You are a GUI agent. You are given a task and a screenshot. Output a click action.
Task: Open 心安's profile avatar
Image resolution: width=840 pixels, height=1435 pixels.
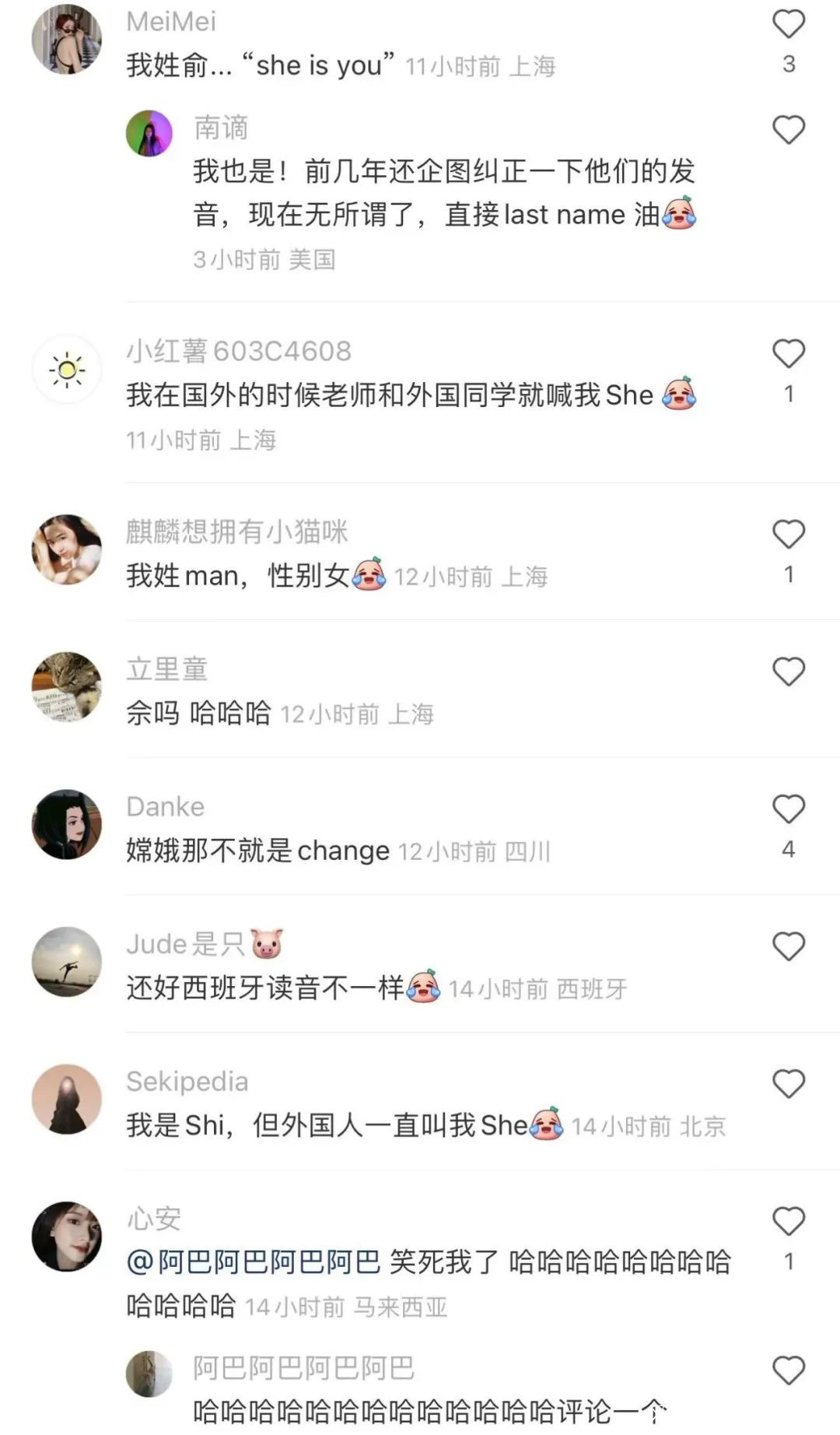[x=67, y=1237]
